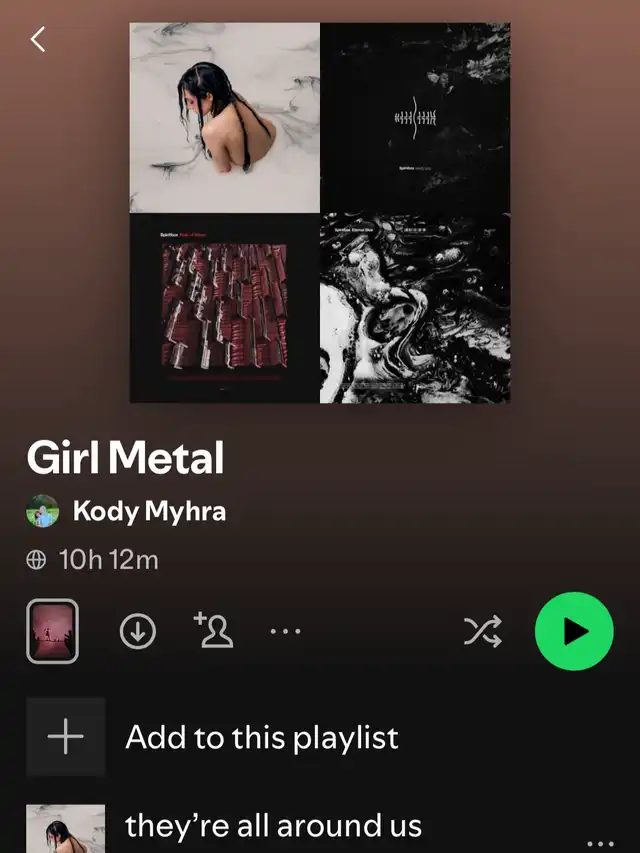Open the playlist preview thumbnail

coord(52,632)
